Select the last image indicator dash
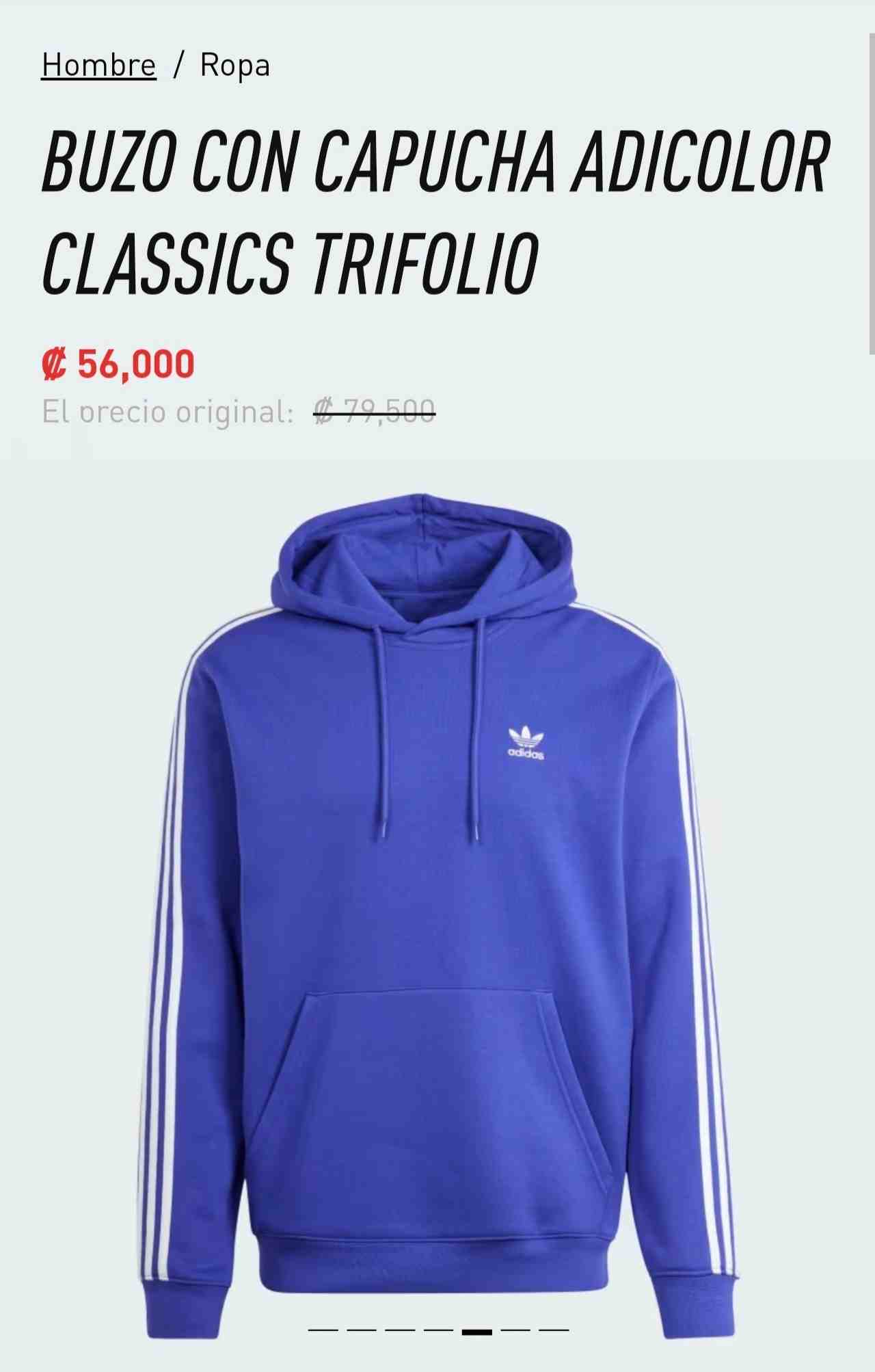 tap(554, 1330)
